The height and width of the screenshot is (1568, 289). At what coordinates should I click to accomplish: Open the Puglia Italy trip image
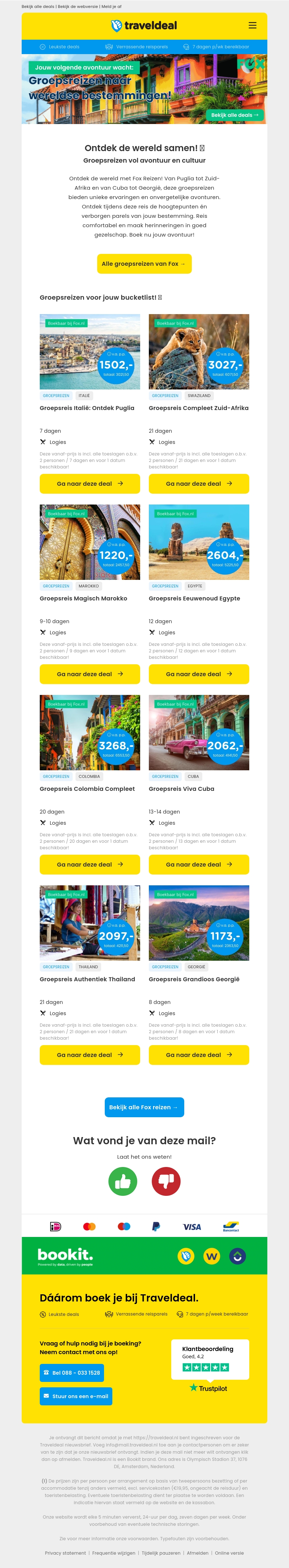(90, 352)
